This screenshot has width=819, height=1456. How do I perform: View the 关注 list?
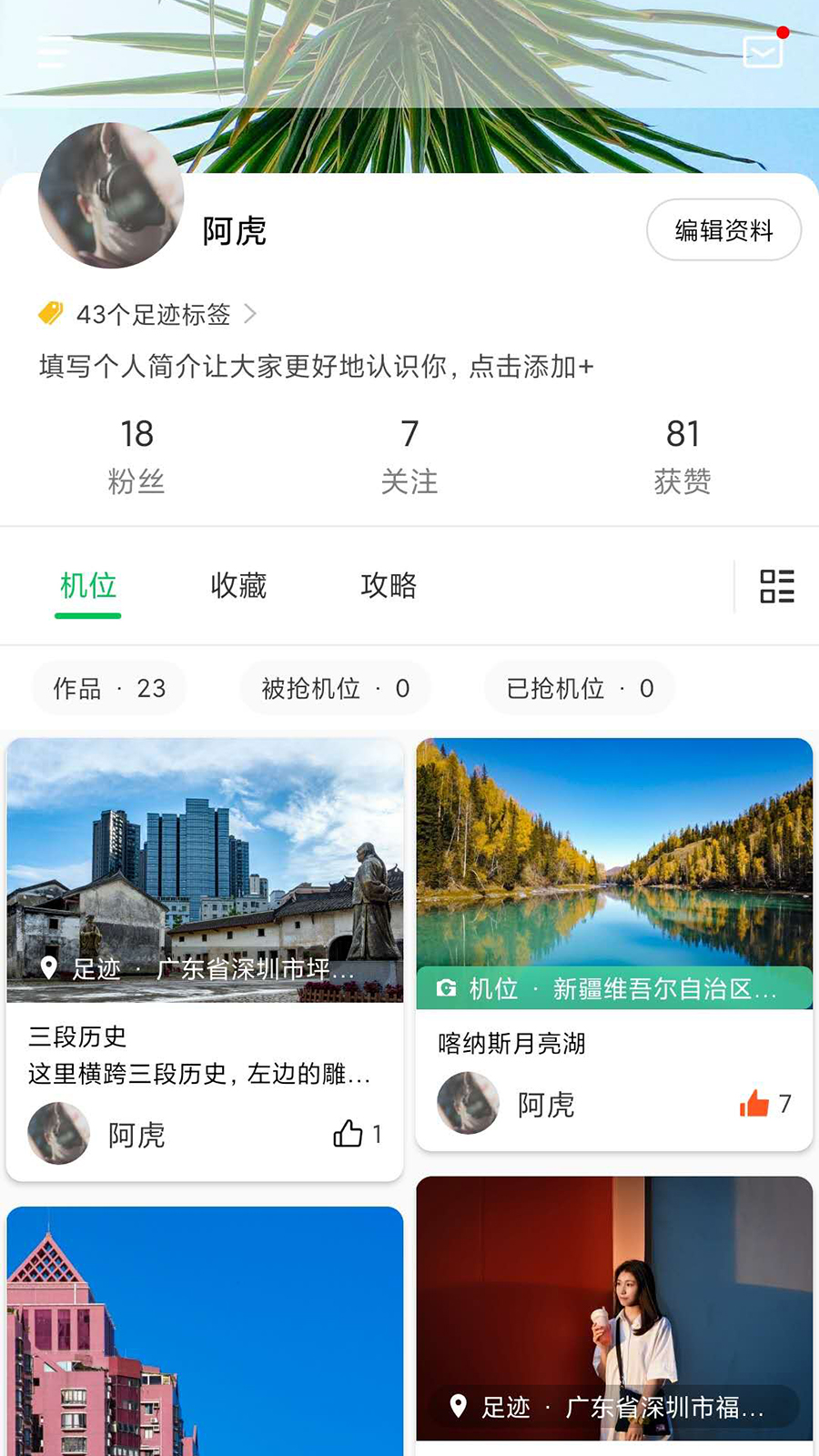click(409, 456)
